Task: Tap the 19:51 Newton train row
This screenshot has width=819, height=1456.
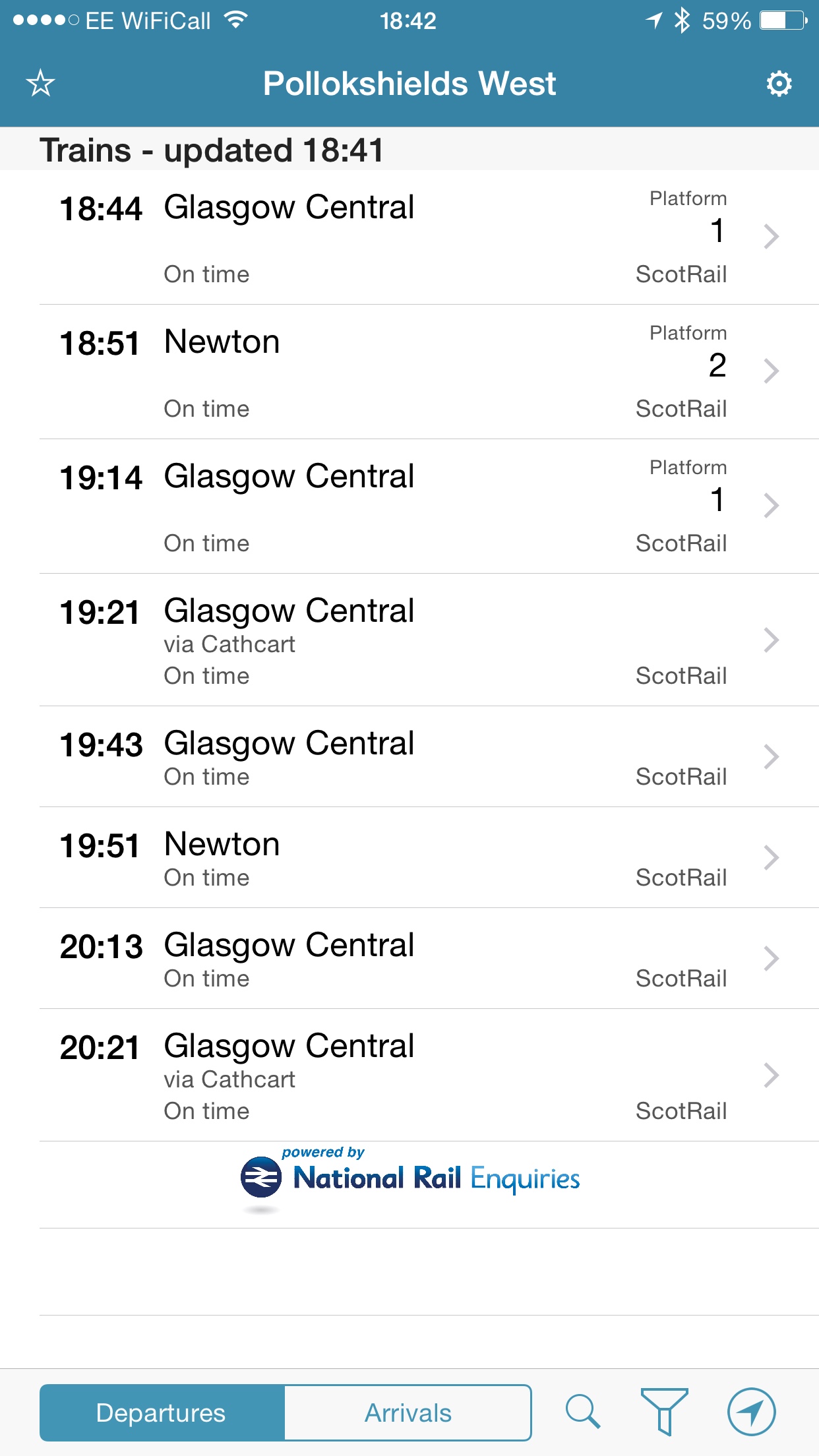Action: (409, 858)
